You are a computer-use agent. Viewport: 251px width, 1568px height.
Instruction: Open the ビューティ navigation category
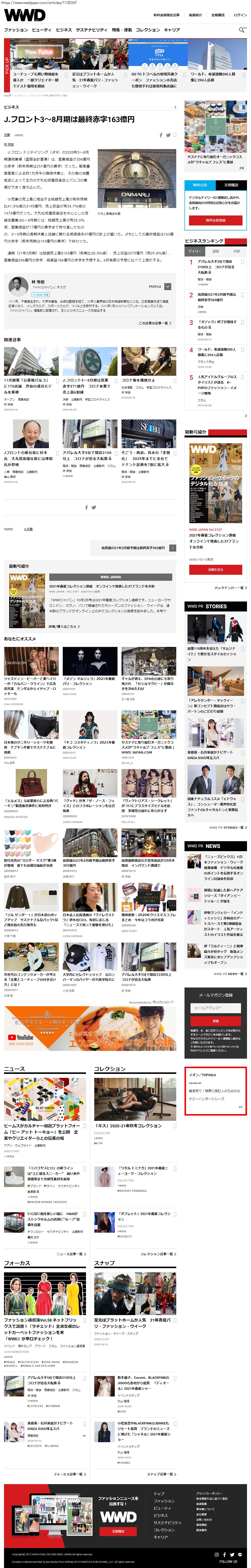(x=41, y=30)
